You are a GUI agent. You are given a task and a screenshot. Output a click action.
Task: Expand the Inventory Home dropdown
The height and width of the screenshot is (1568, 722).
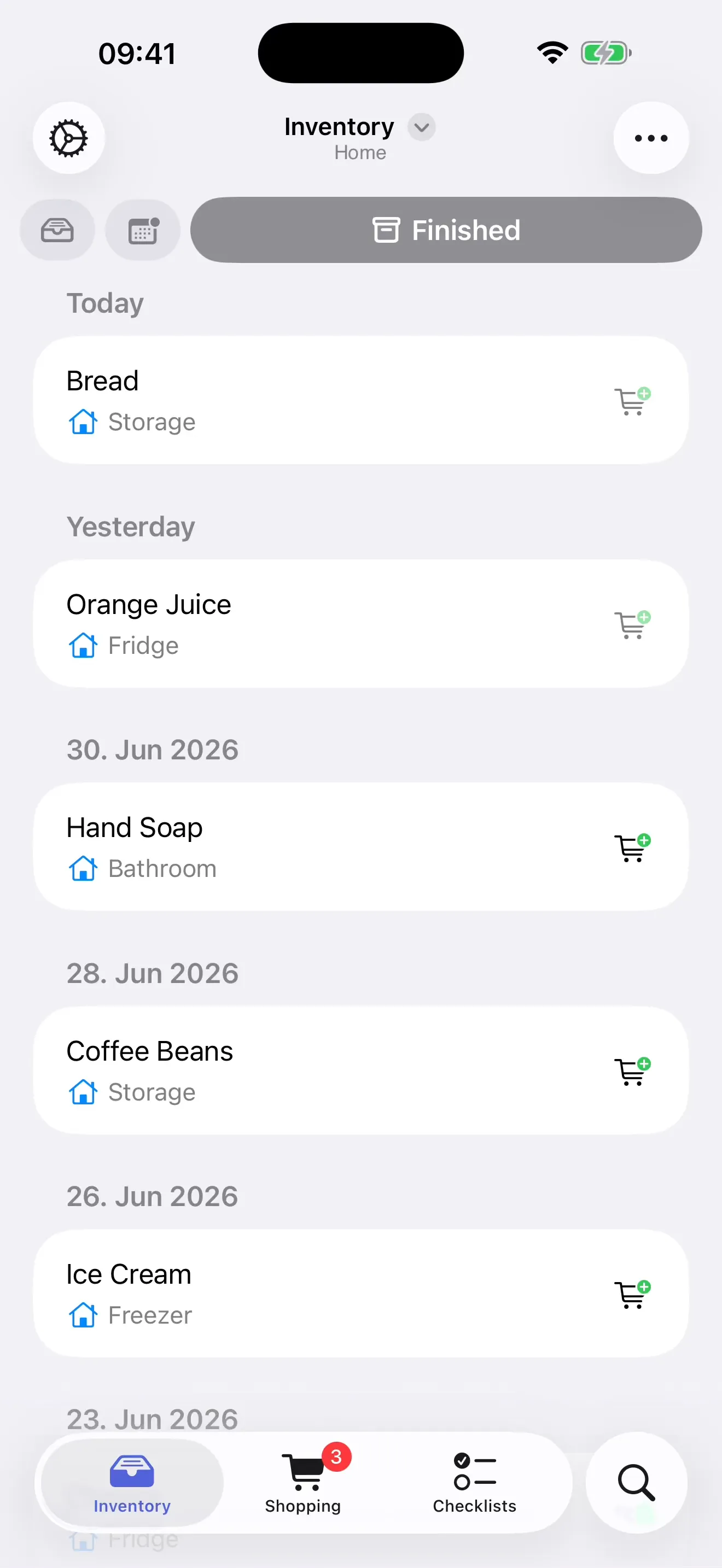coord(421,127)
